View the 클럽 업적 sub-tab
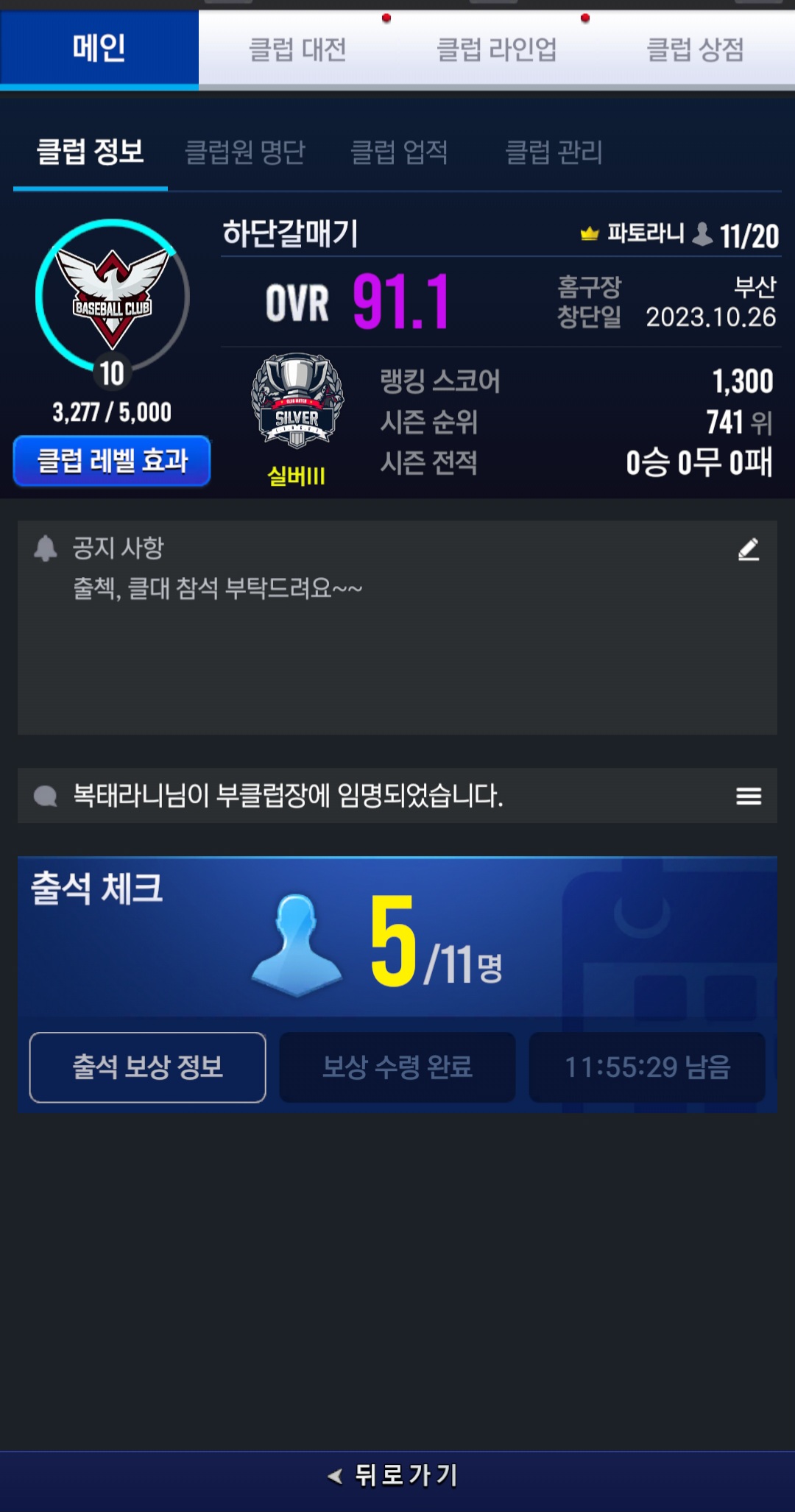The image size is (795, 1512). click(400, 153)
